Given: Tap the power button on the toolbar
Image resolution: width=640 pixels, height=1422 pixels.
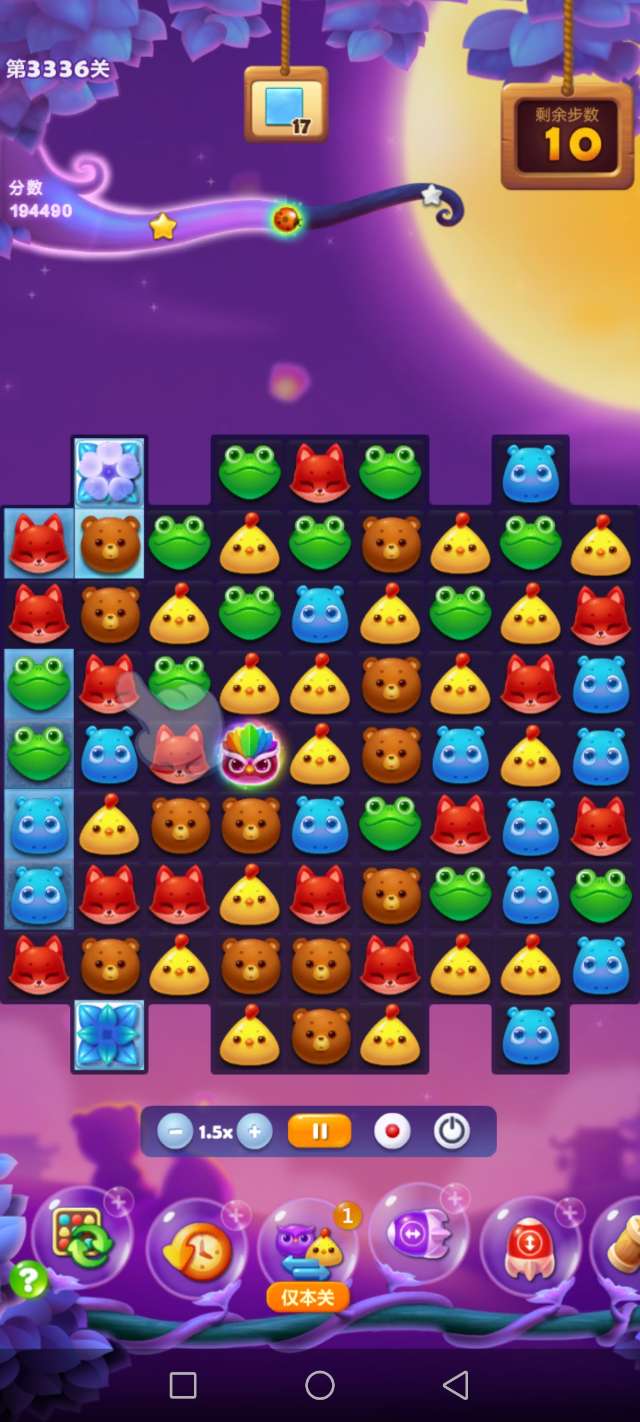Looking at the screenshot, I should [452, 1132].
